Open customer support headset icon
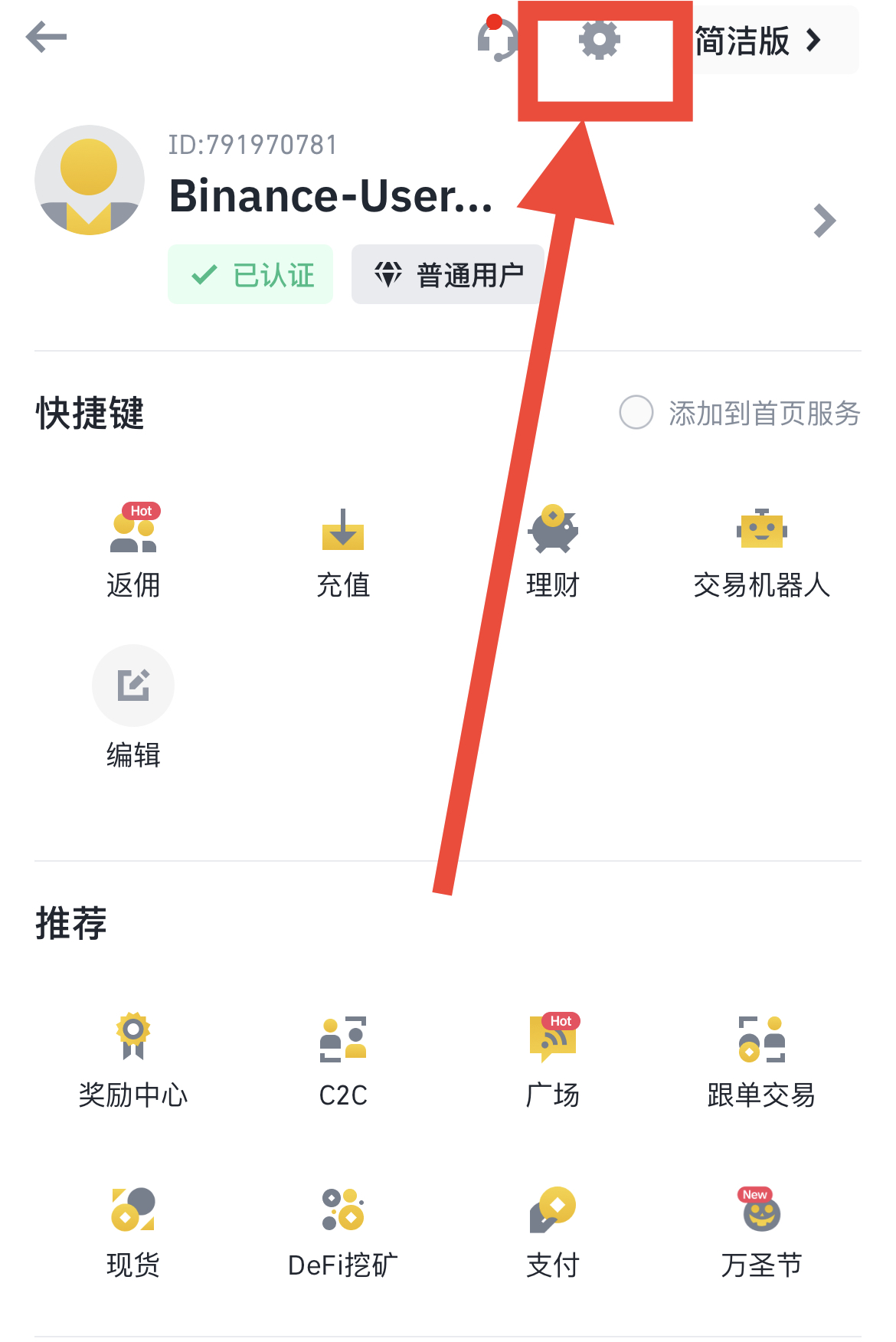The height and width of the screenshot is (1342, 896). (496, 38)
